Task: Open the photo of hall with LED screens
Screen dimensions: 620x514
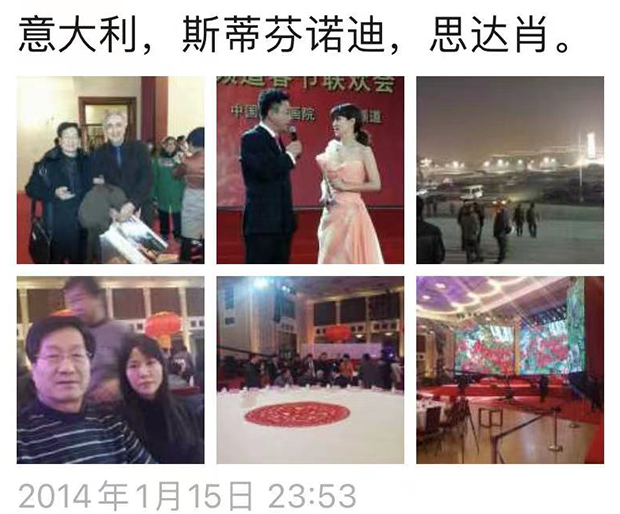Action: (x=509, y=370)
